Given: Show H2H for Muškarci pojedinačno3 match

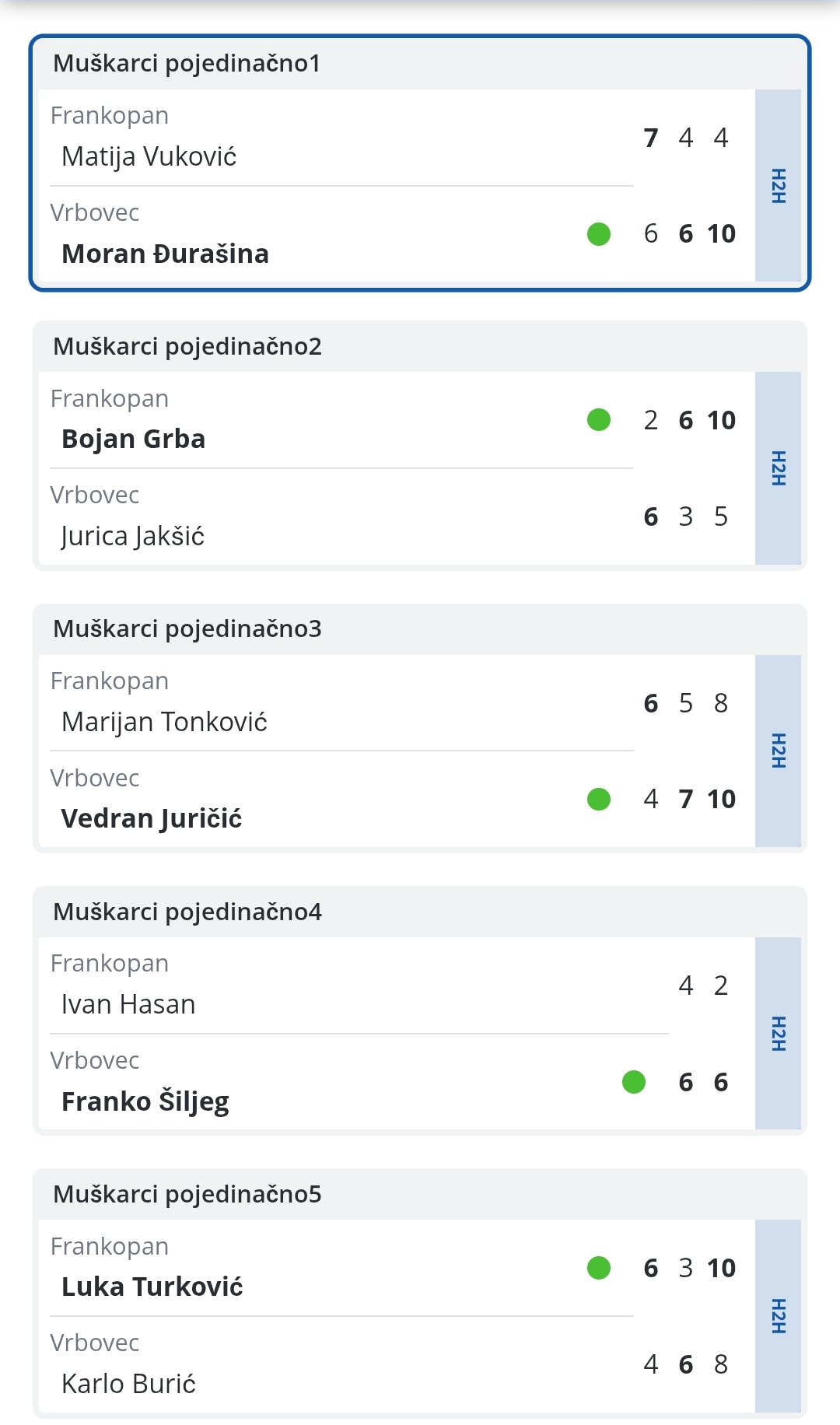Looking at the screenshot, I should click(x=778, y=751).
